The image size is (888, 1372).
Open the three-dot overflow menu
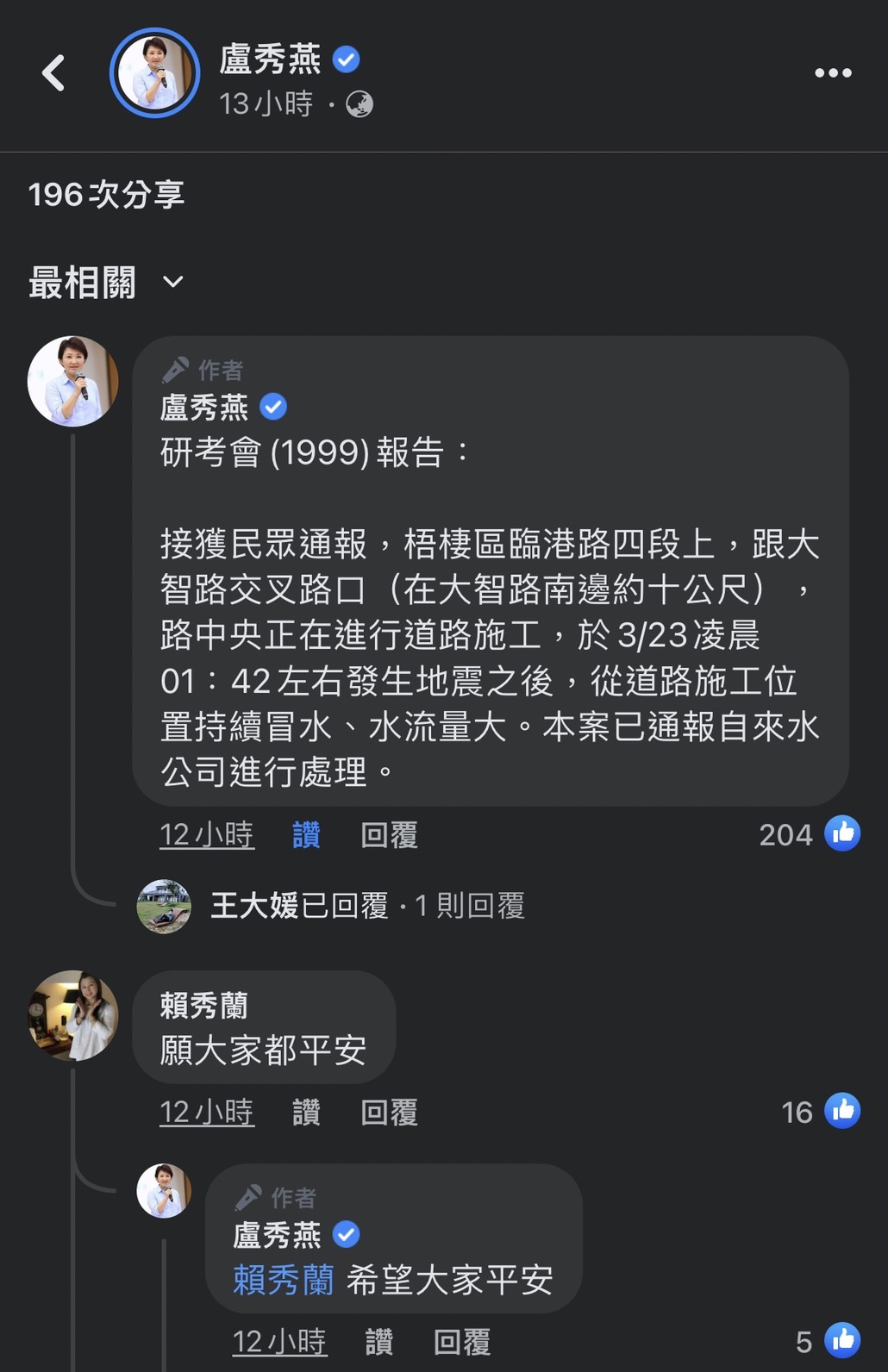[x=833, y=73]
